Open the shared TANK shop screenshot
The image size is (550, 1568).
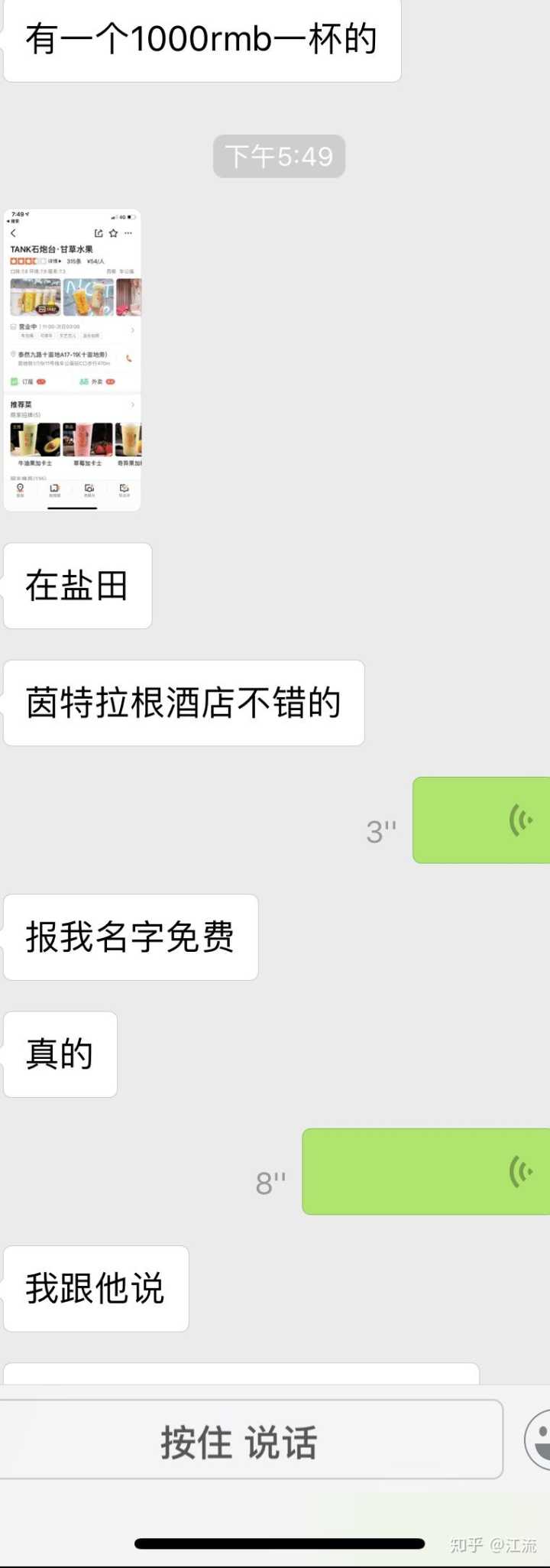click(73, 359)
